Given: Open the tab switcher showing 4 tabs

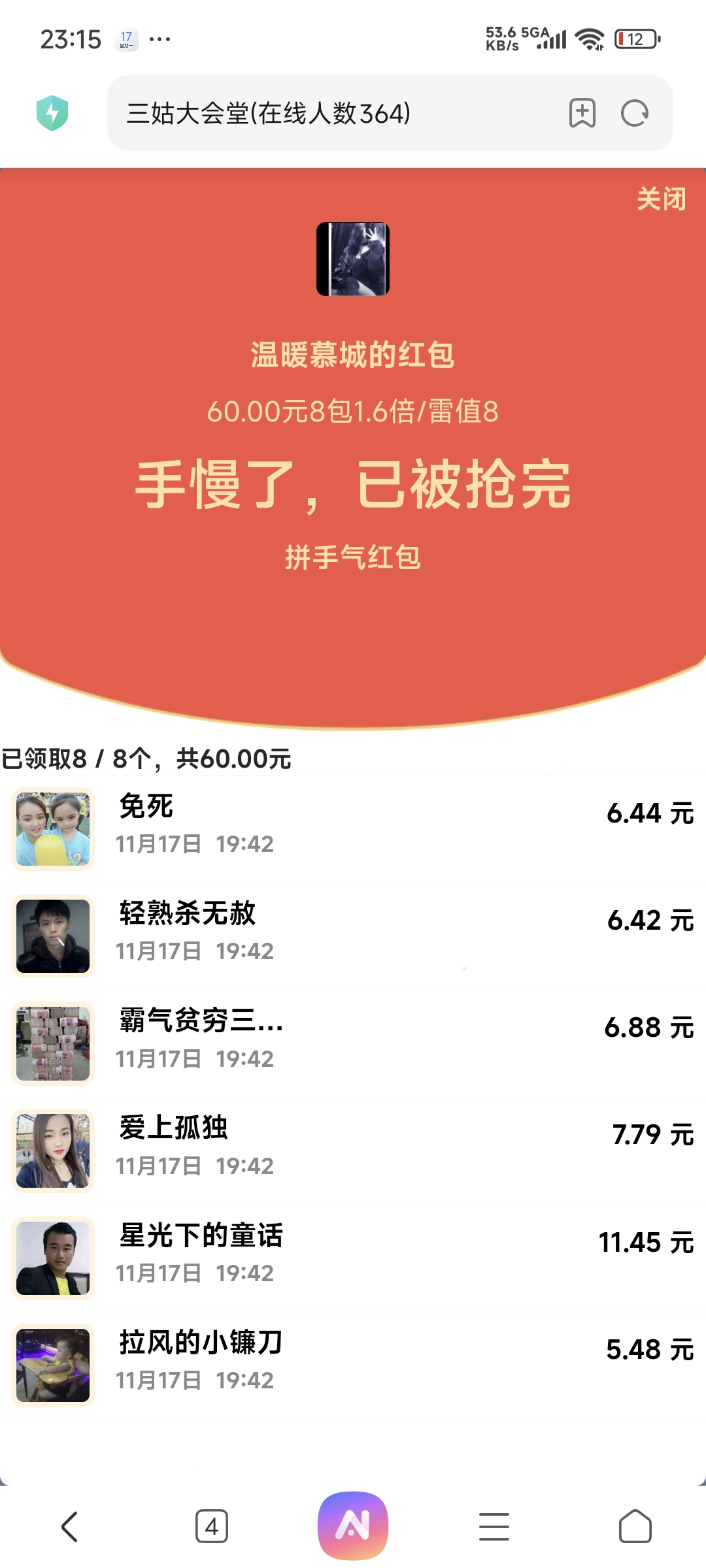Looking at the screenshot, I should click(x=212, y=1527).
